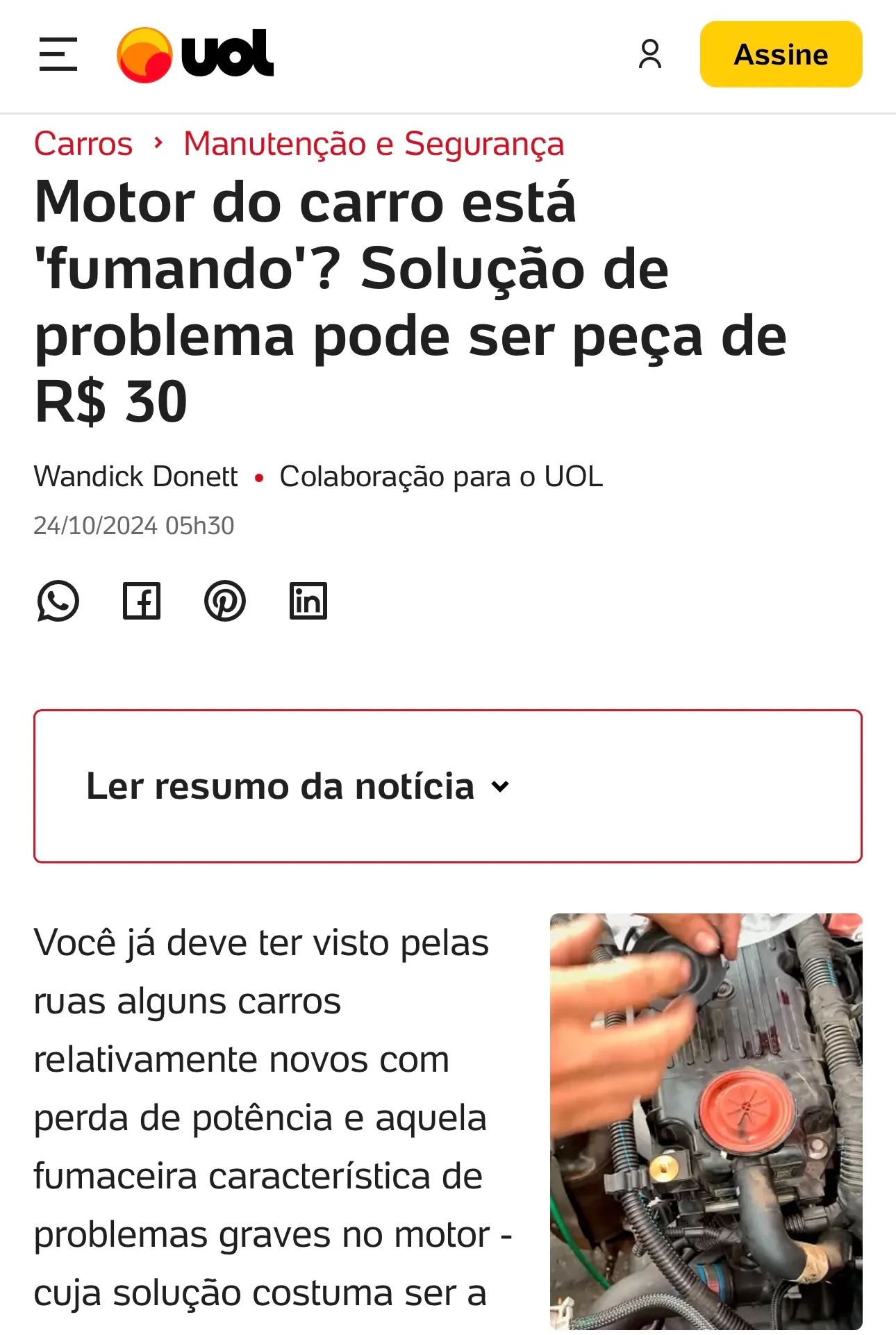The image size is (896, 1335).
Task: Pin the article on Pinterest
Action: (225, 601)
